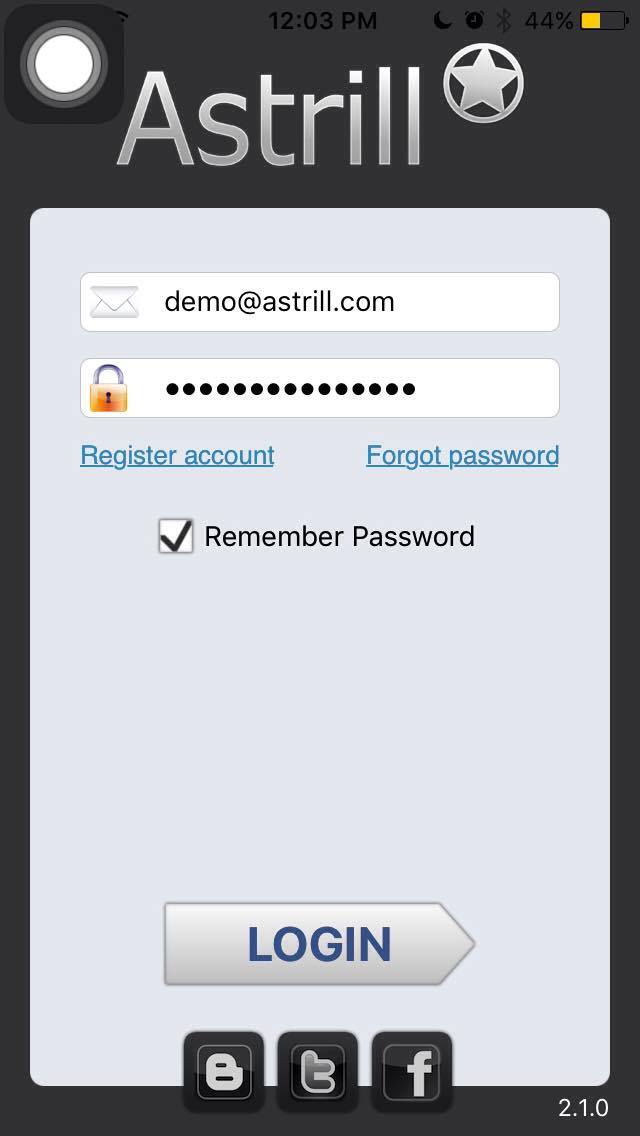
Task: Select the password field
Action: point(320,388)
